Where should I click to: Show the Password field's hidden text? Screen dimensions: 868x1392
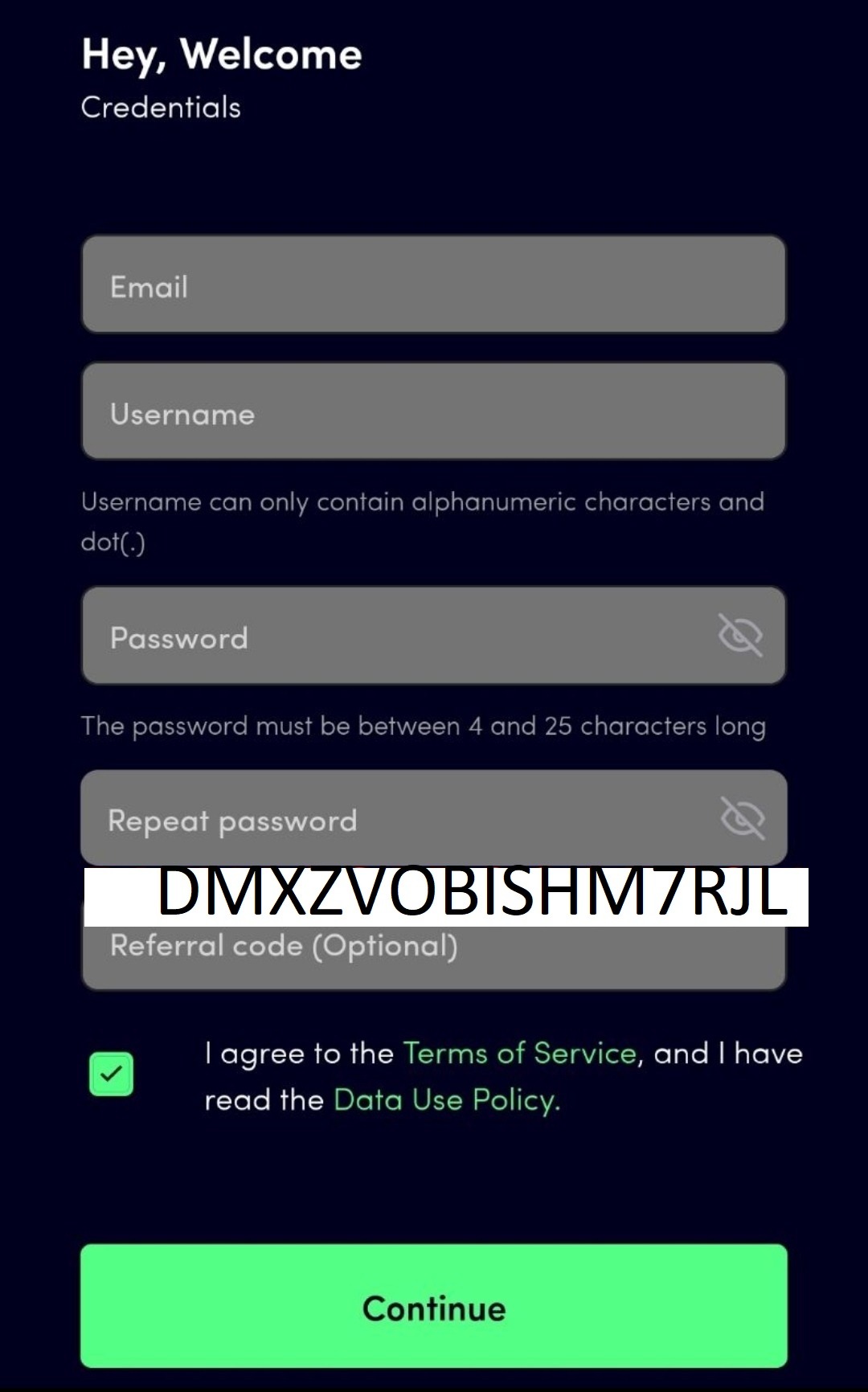click(x=740, y=636)
